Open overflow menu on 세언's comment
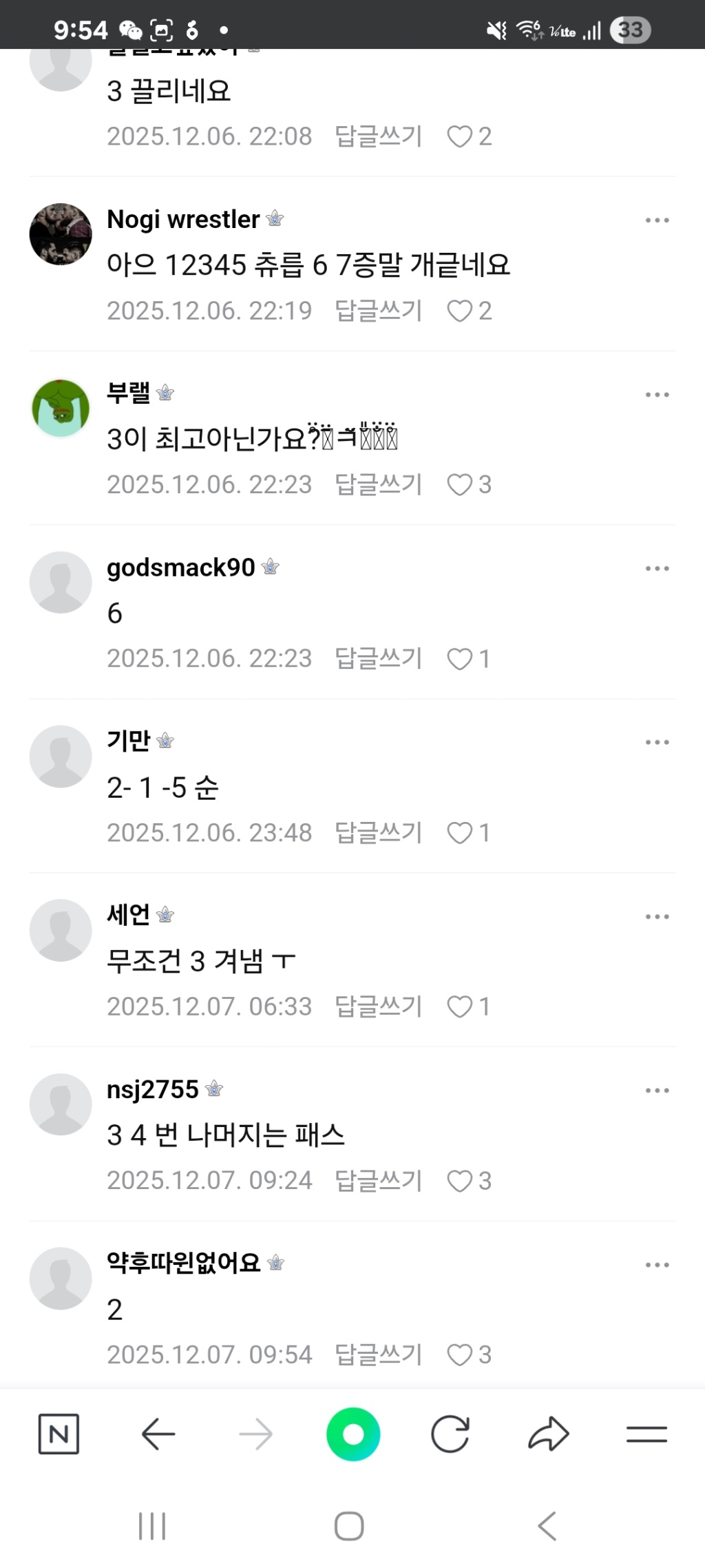The image size is (705, 1568). click(657, 916)
